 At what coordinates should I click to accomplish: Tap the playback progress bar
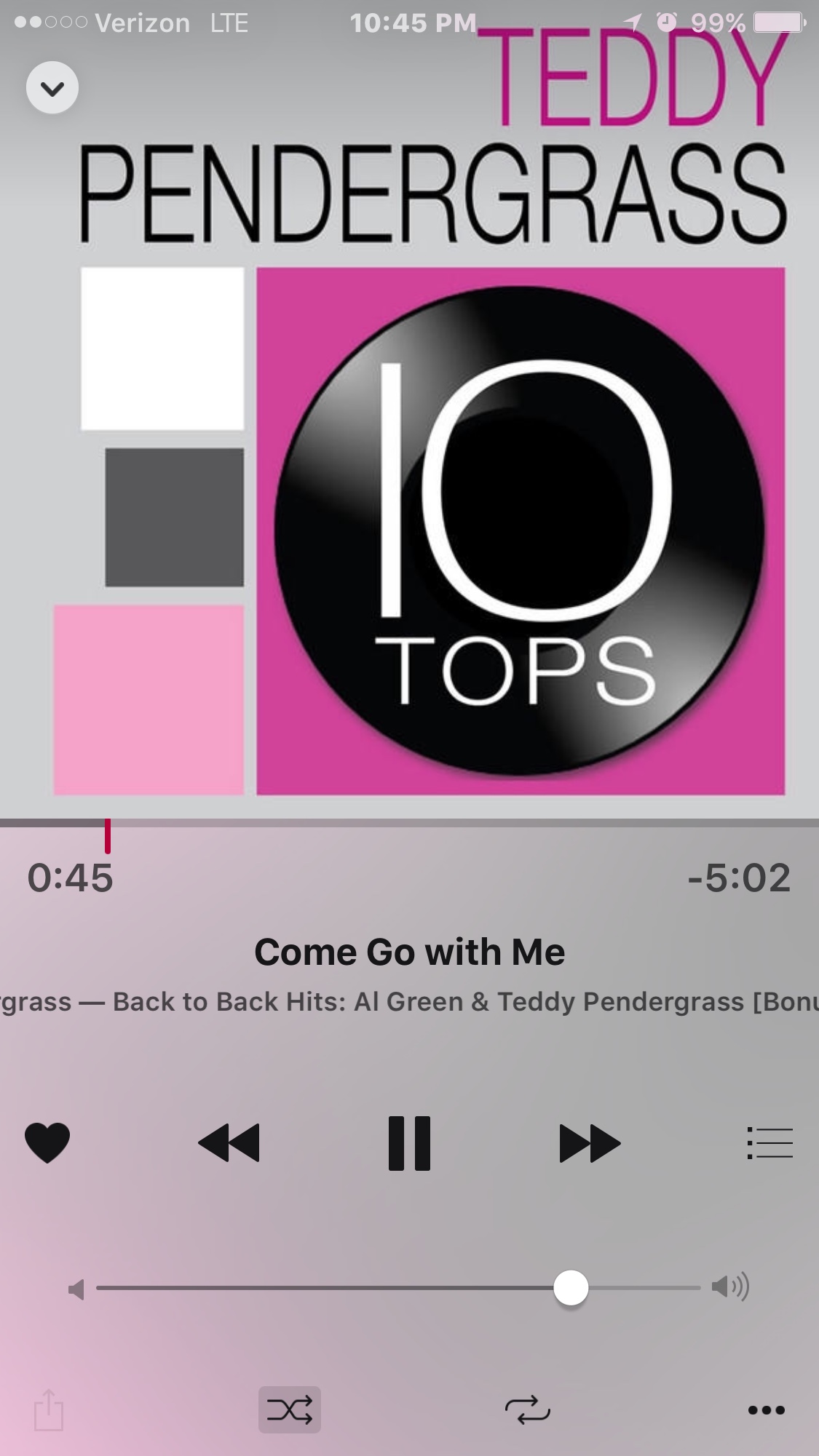409,824
